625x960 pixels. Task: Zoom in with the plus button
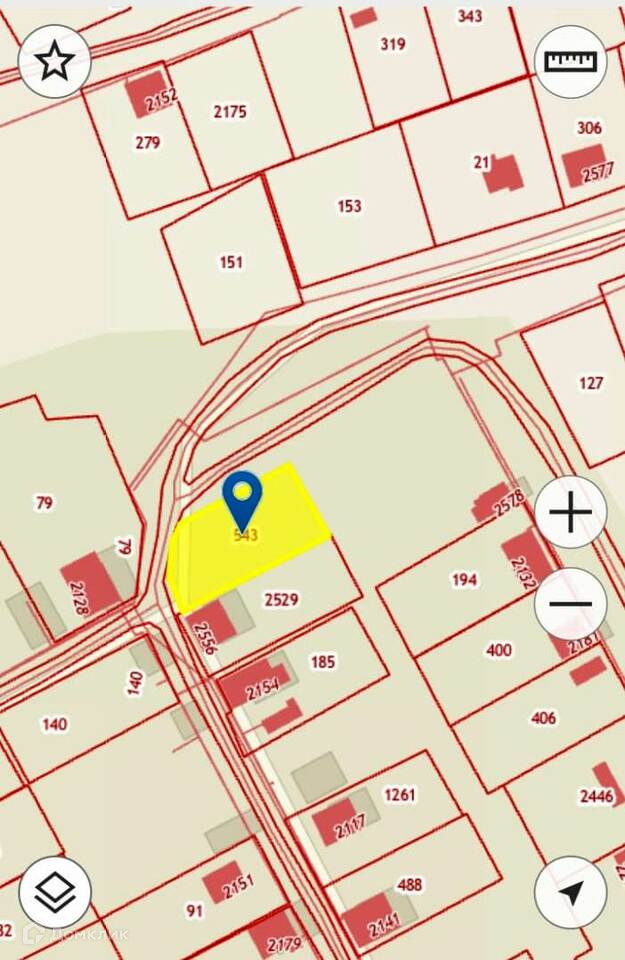point(570,512)
